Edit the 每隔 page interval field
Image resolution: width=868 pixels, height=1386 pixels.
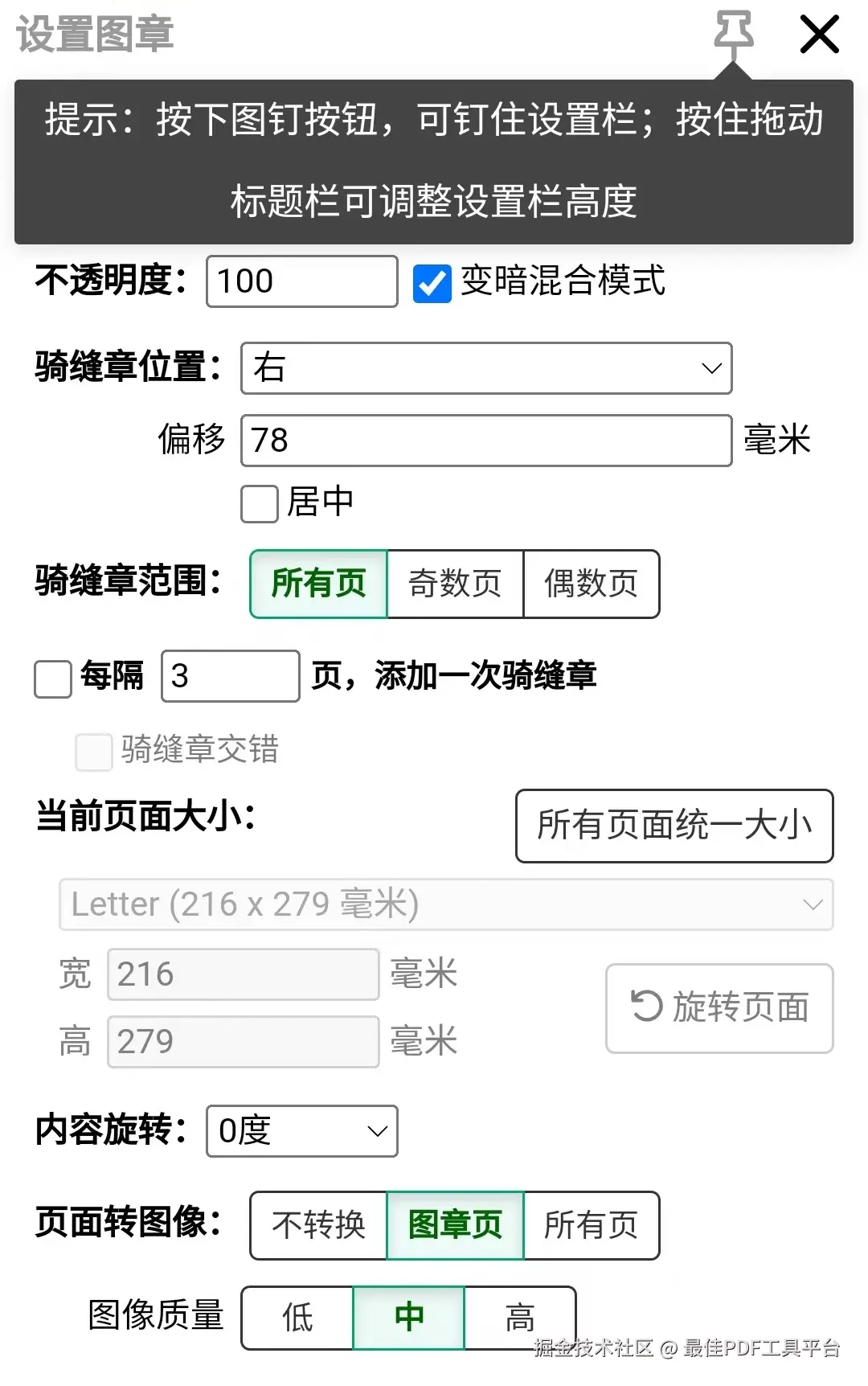231,676
